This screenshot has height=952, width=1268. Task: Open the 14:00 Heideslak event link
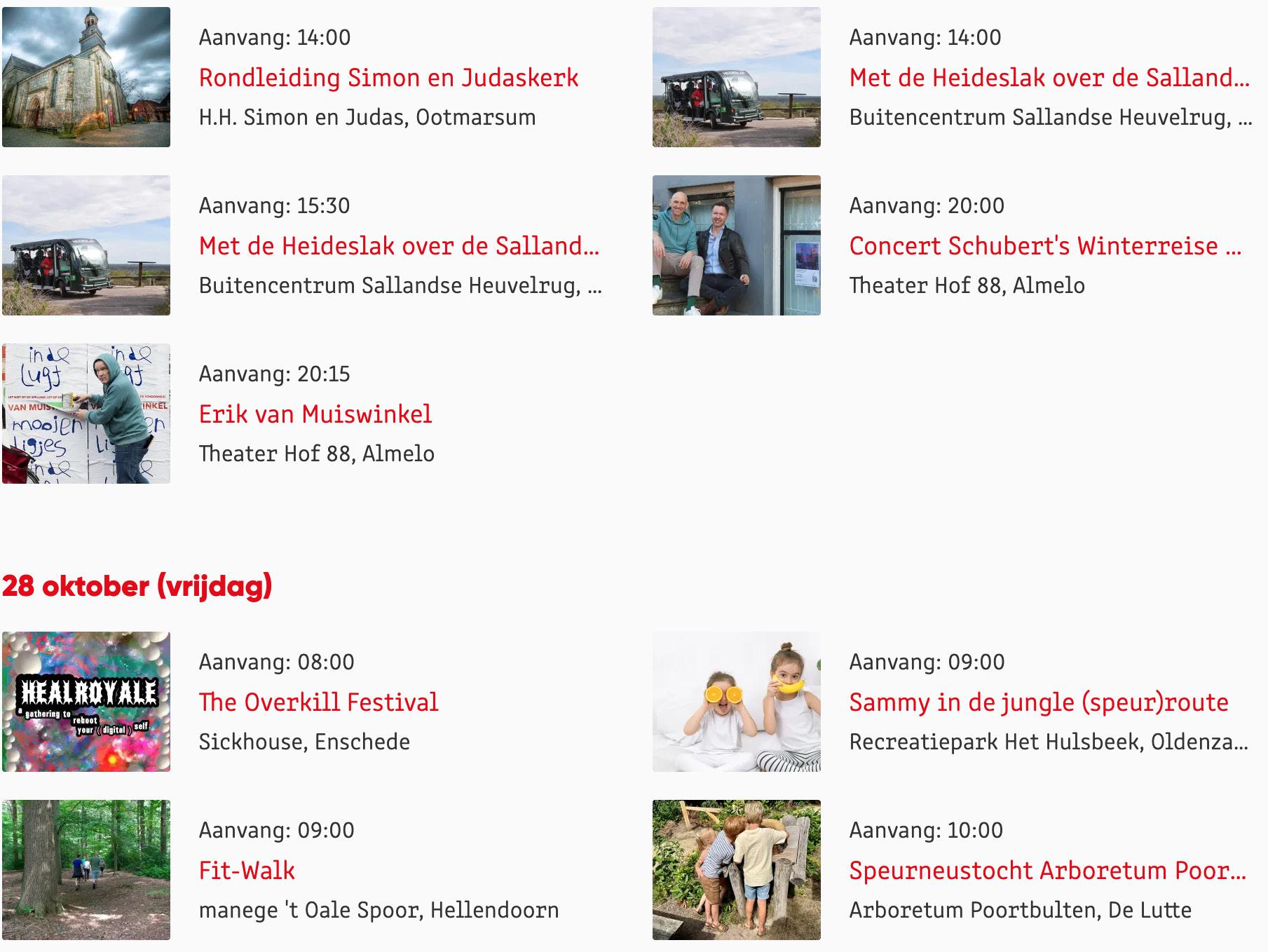[x=1049, y=78]
